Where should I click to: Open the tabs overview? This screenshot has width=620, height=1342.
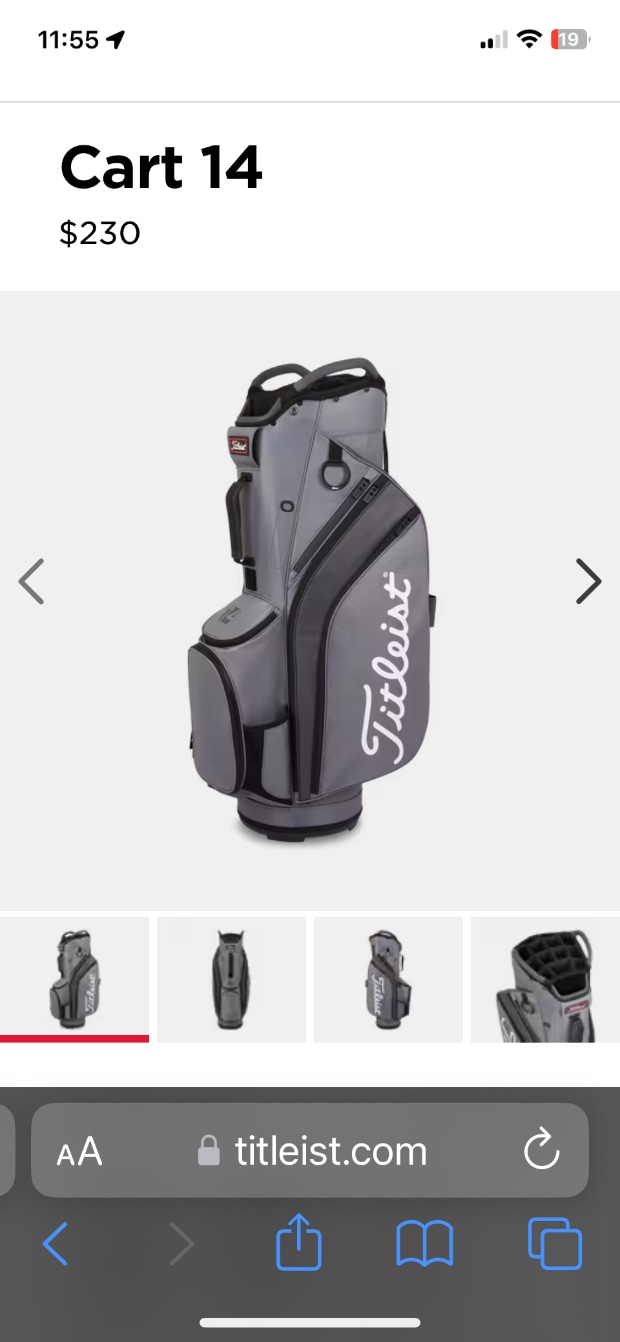pyautogui.click(x=554, y=1245)
